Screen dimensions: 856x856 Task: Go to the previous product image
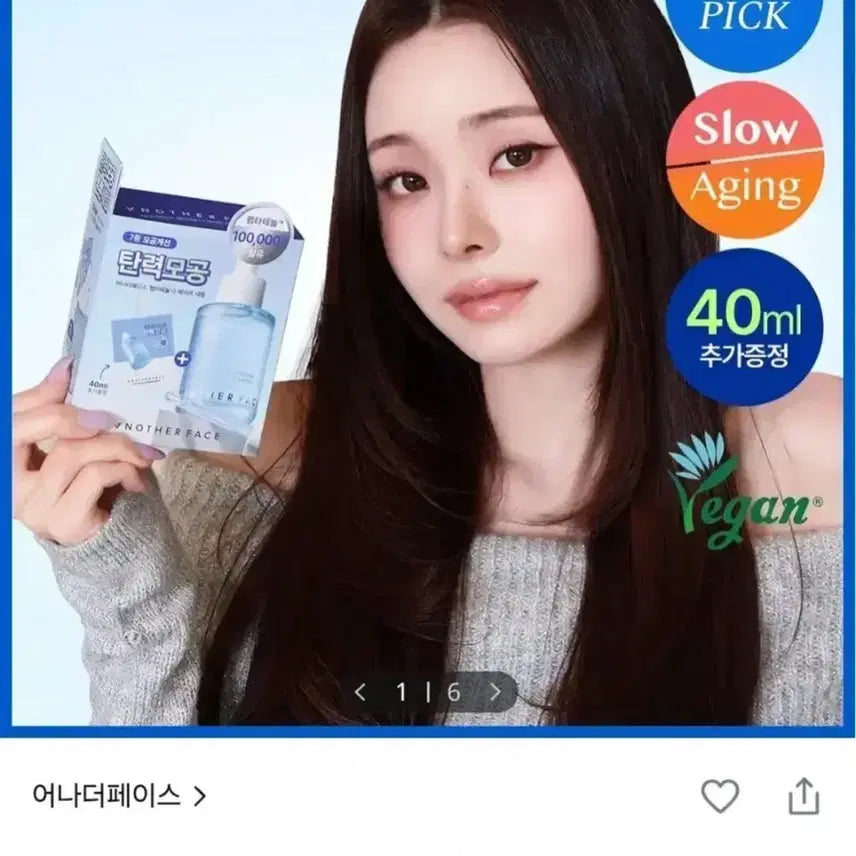click(361, 691)
